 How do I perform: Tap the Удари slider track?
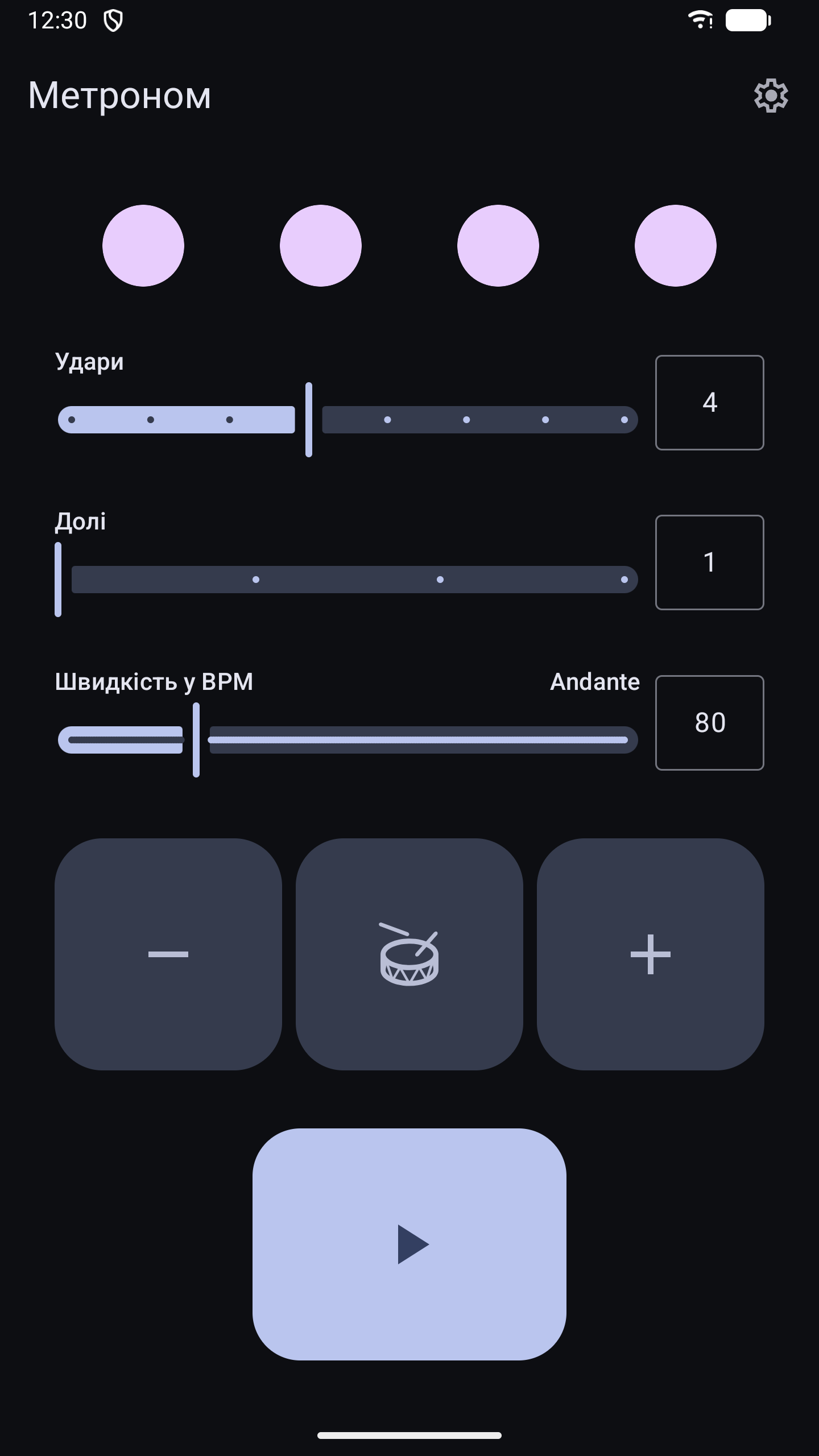click(x=348, y=420)
